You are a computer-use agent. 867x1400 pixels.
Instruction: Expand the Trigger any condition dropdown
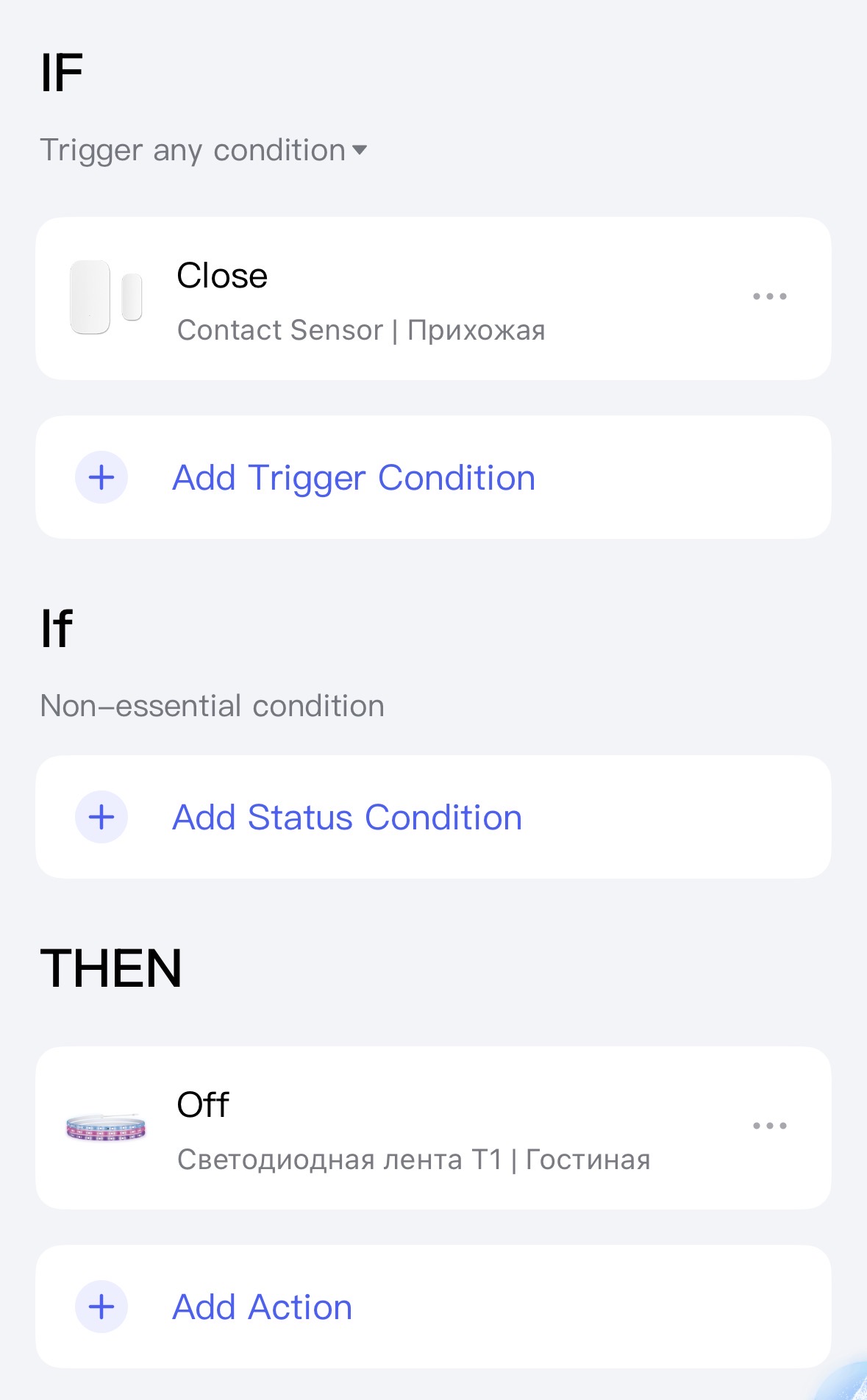[204, 151]
